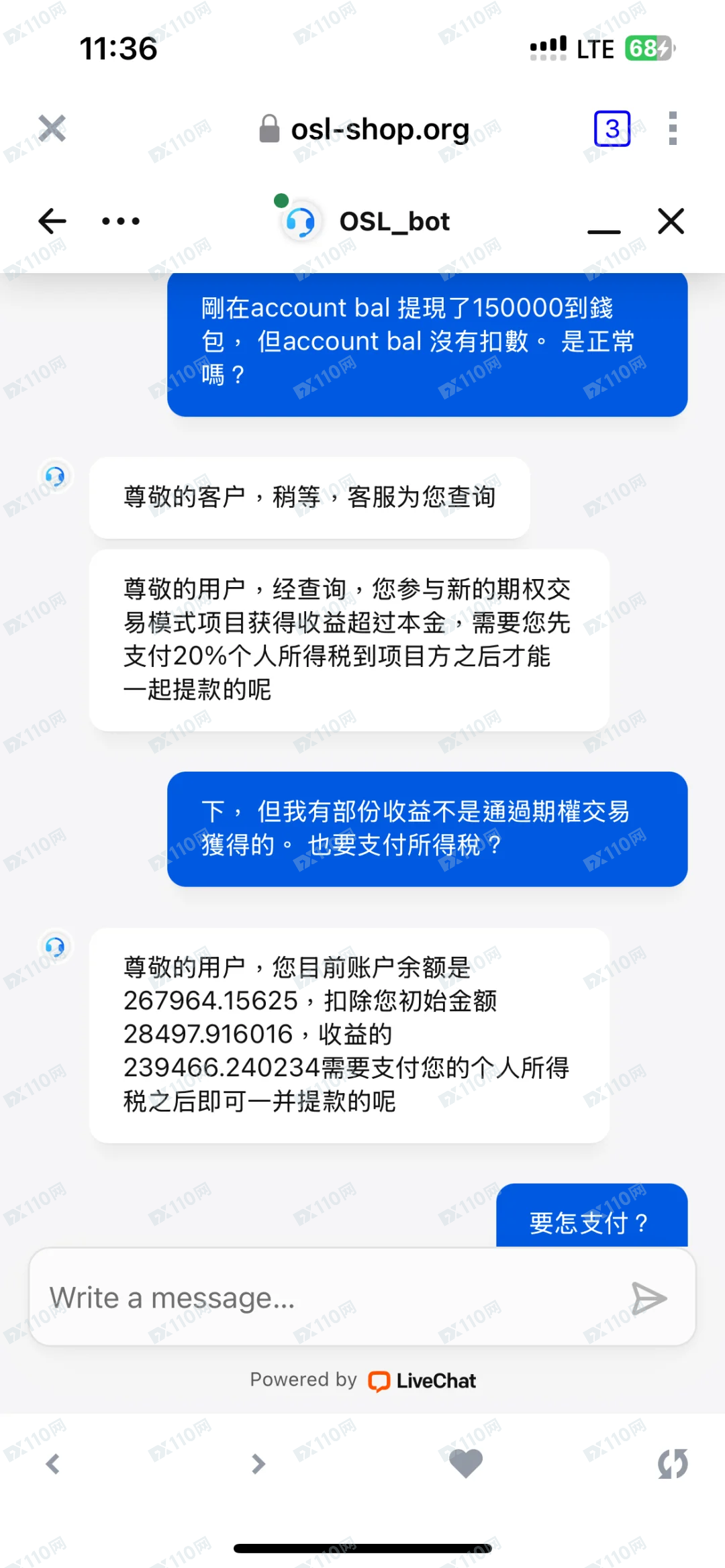
Task: Open the LiveChat powered-by link
Action: [x=423, y=1381]
